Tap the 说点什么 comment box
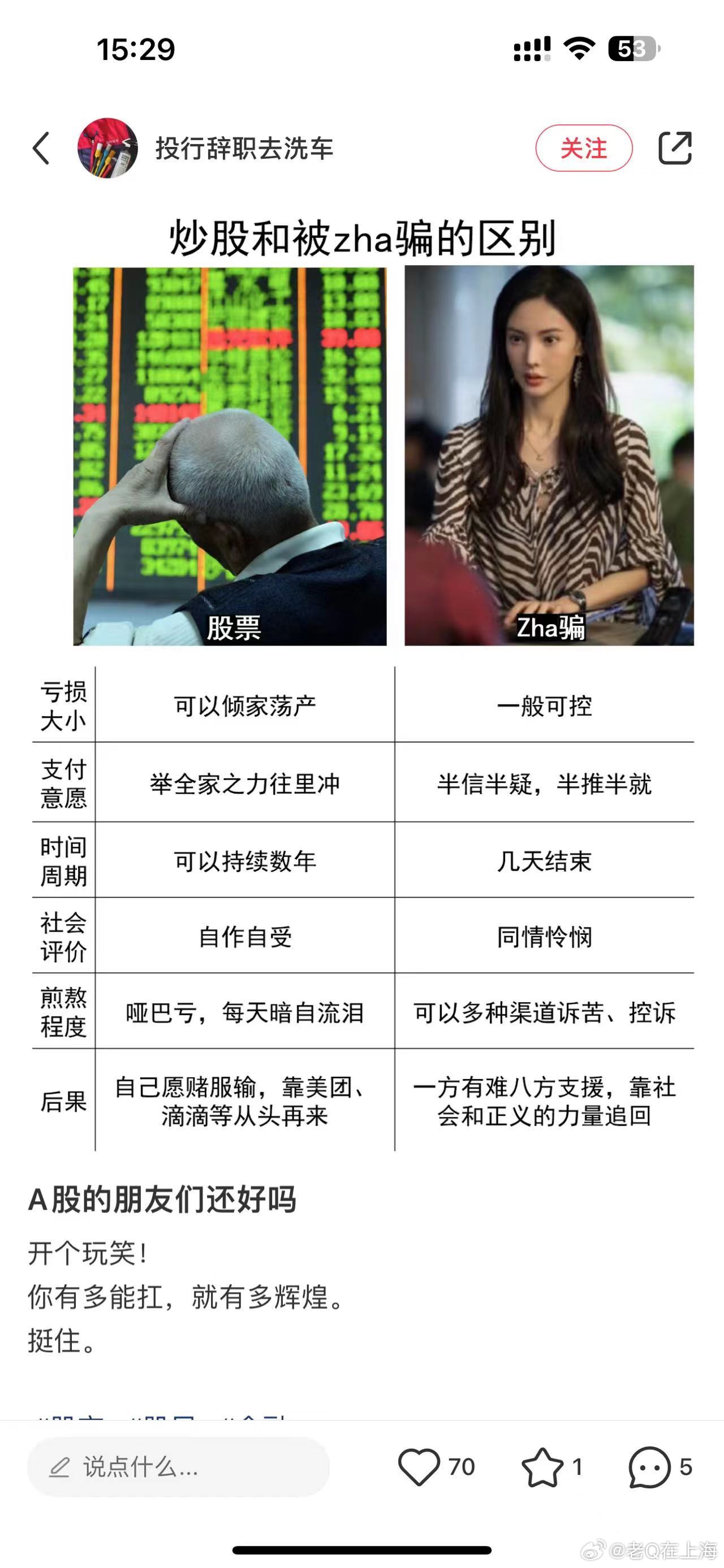This screenshot has width=724, height=1568. [x=178, y=1467]
